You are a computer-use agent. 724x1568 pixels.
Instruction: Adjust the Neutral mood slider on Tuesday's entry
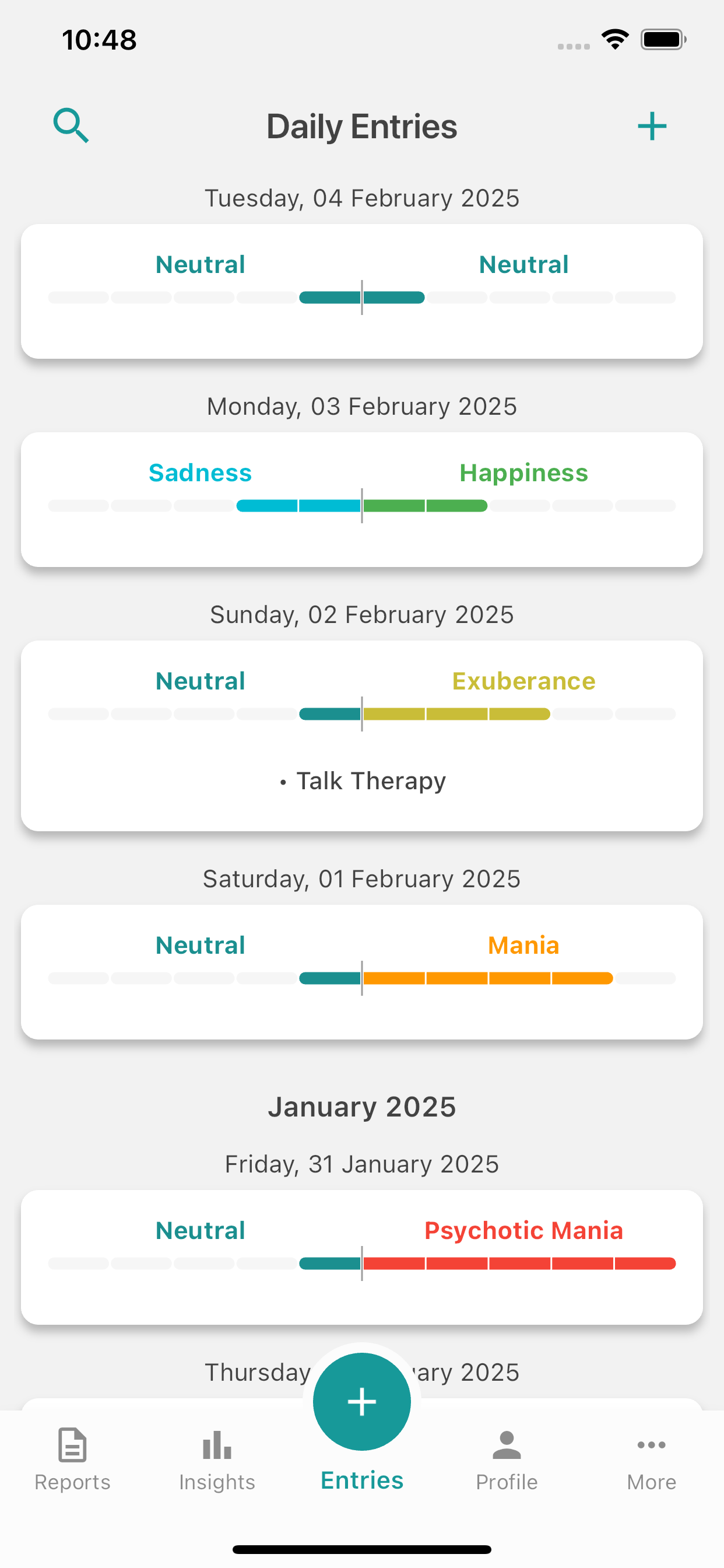pos(361,297)
